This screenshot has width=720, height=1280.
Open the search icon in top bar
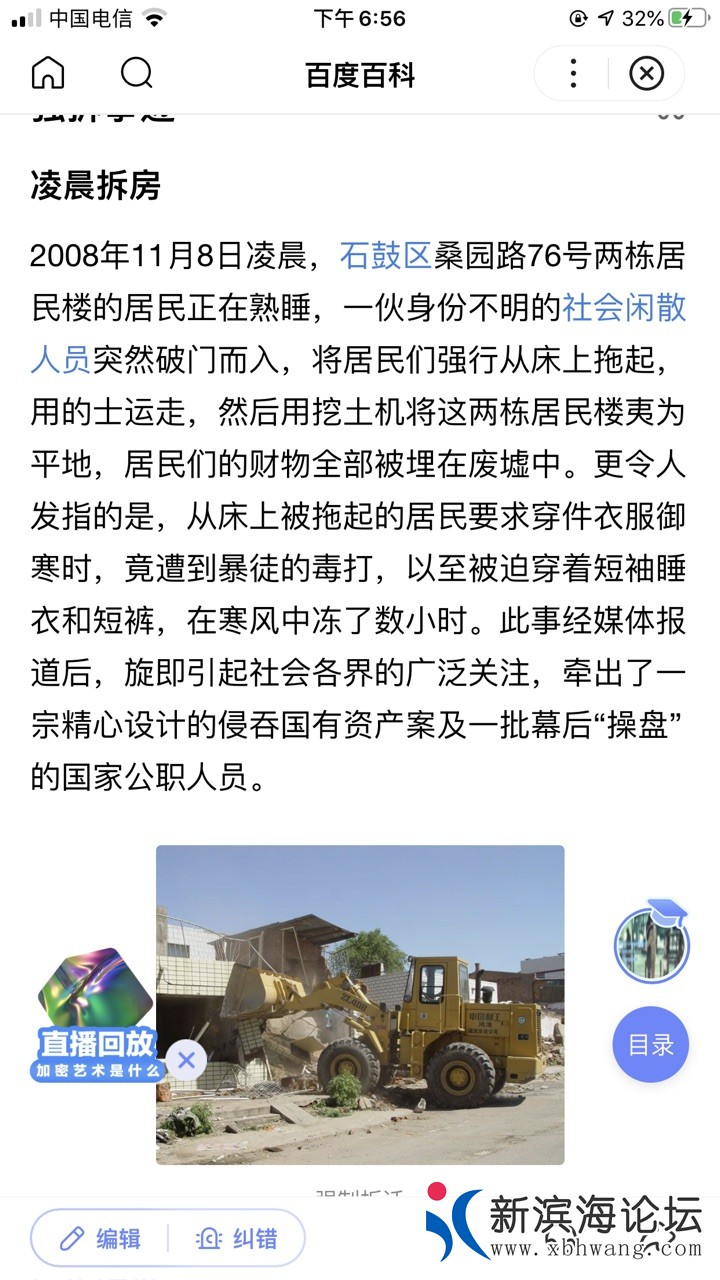pos(136,73)
